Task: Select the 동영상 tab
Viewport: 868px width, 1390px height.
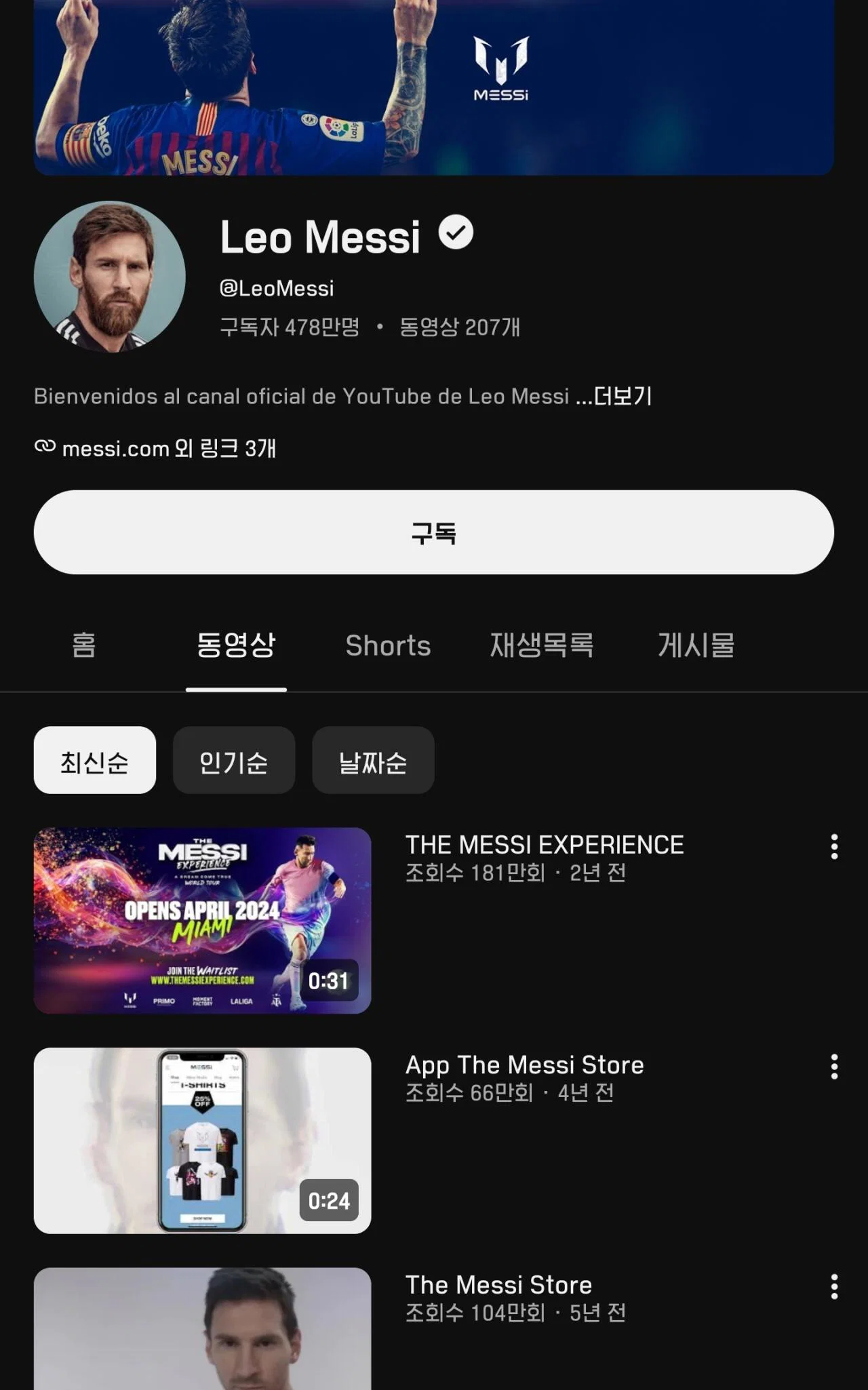Action: tap(236, 646)
